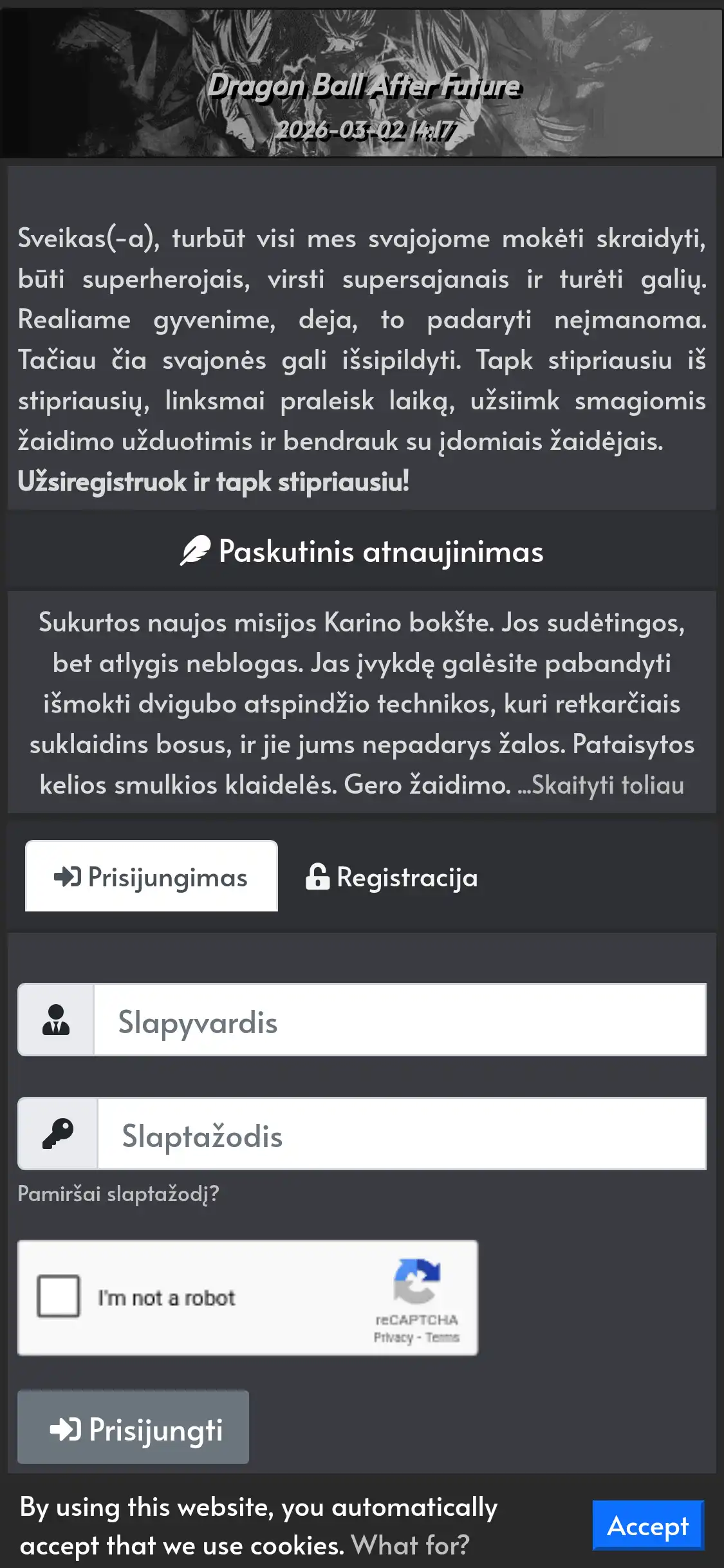Image resolution: width=724 pixels, height=1568 pixels.
Task: Open the What for? cookie link
Action: point(410,1545)
